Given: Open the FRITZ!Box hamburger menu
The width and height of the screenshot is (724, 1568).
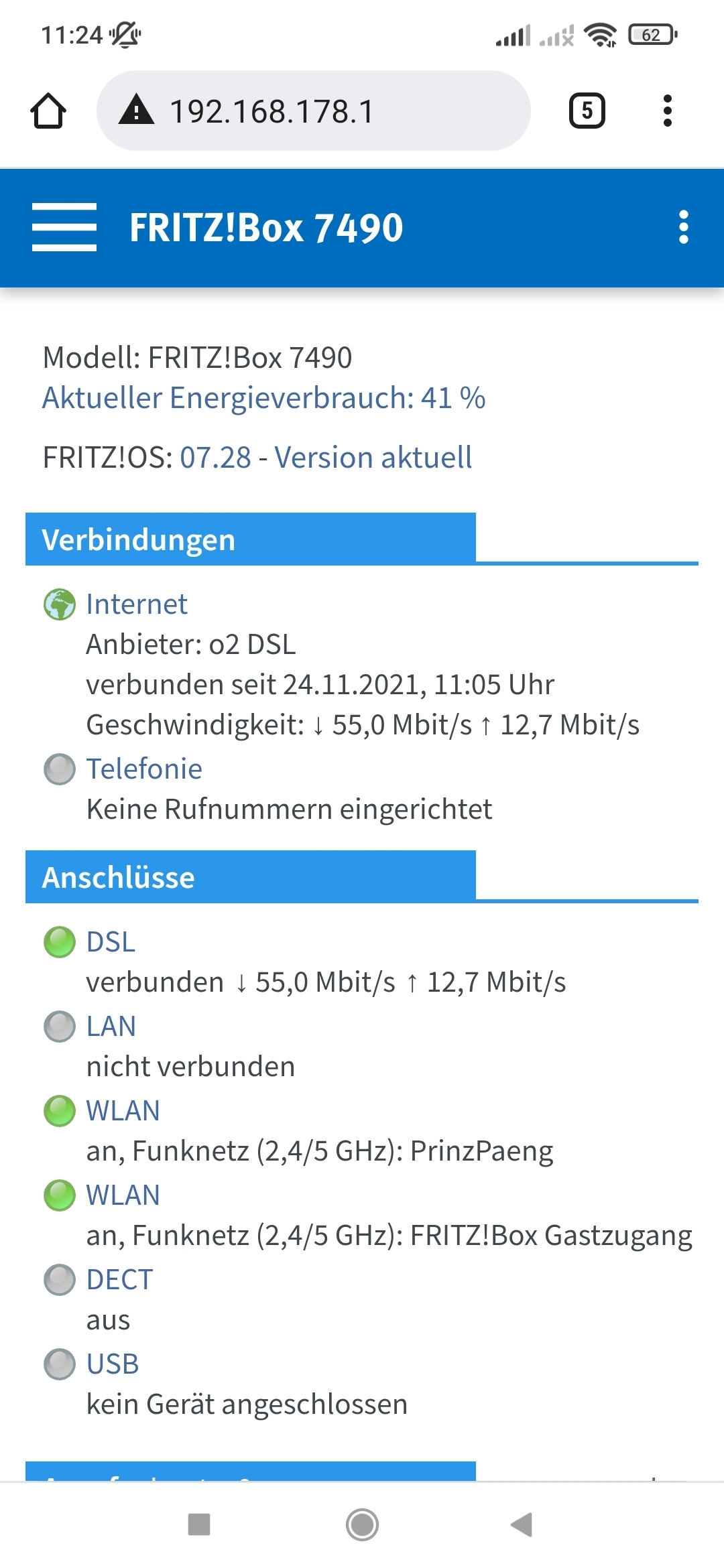Looking at the screenshot, I should [x=64, y=227].
